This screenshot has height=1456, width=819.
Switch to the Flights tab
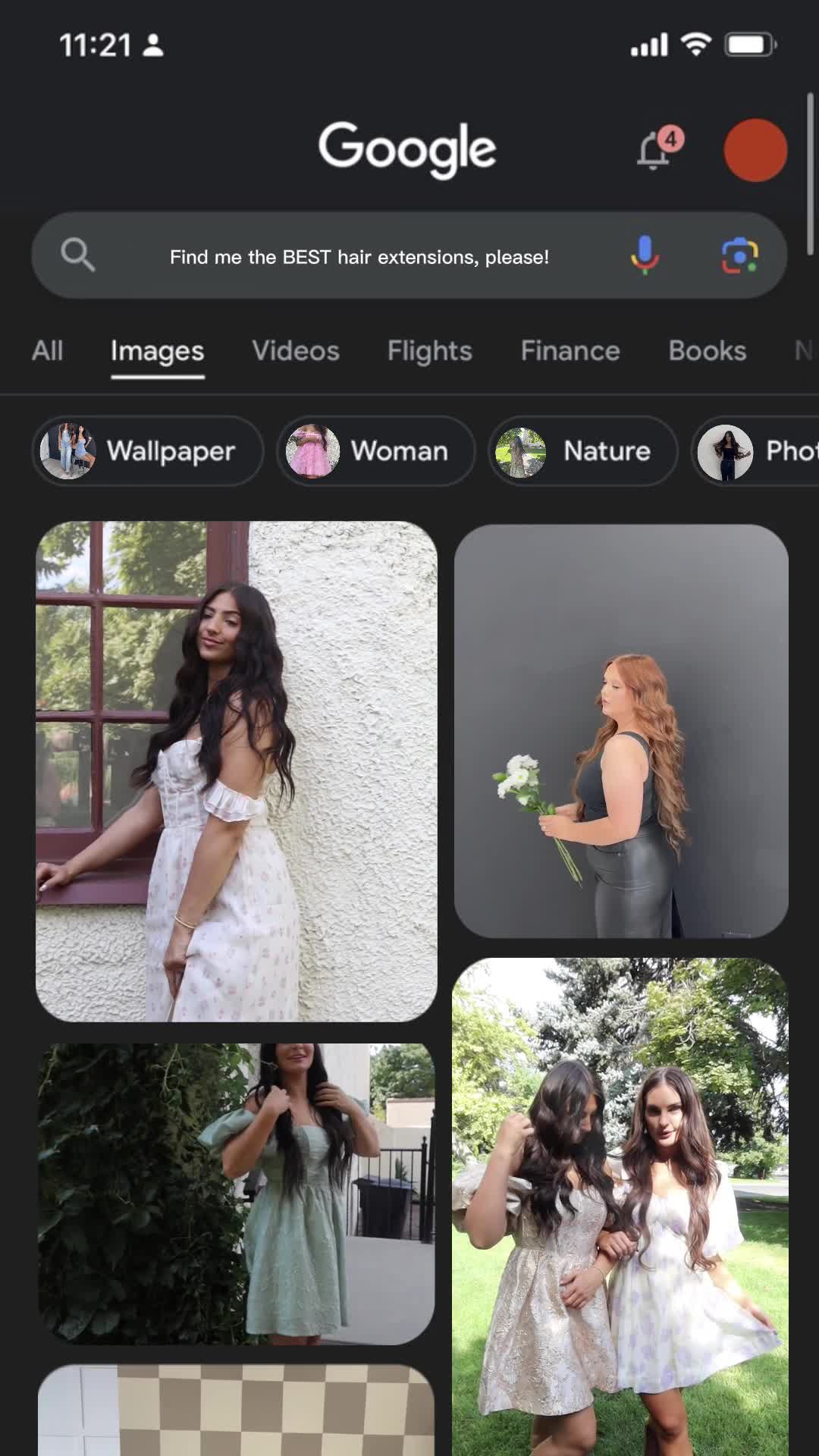tap(429, 351)
